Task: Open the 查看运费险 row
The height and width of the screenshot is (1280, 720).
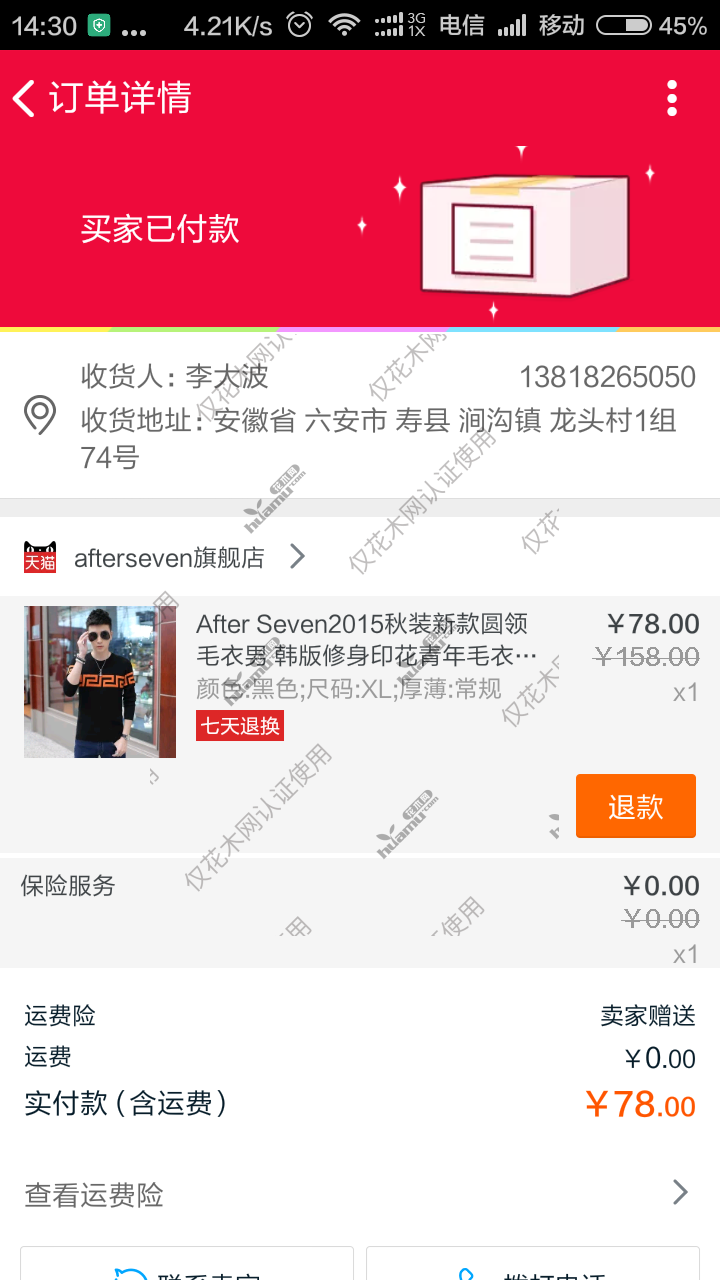Action: pos(360,1194)
